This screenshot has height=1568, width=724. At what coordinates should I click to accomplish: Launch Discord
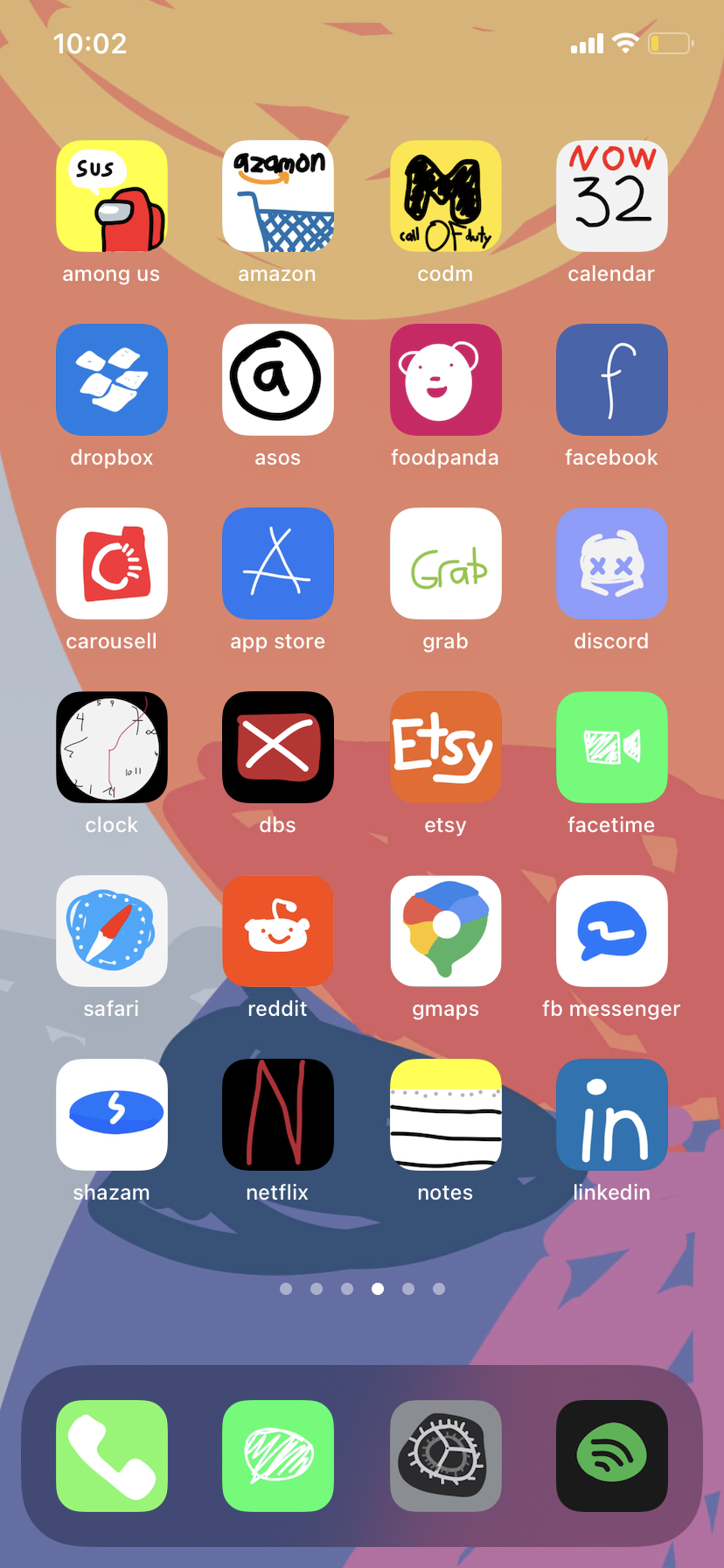611,563
